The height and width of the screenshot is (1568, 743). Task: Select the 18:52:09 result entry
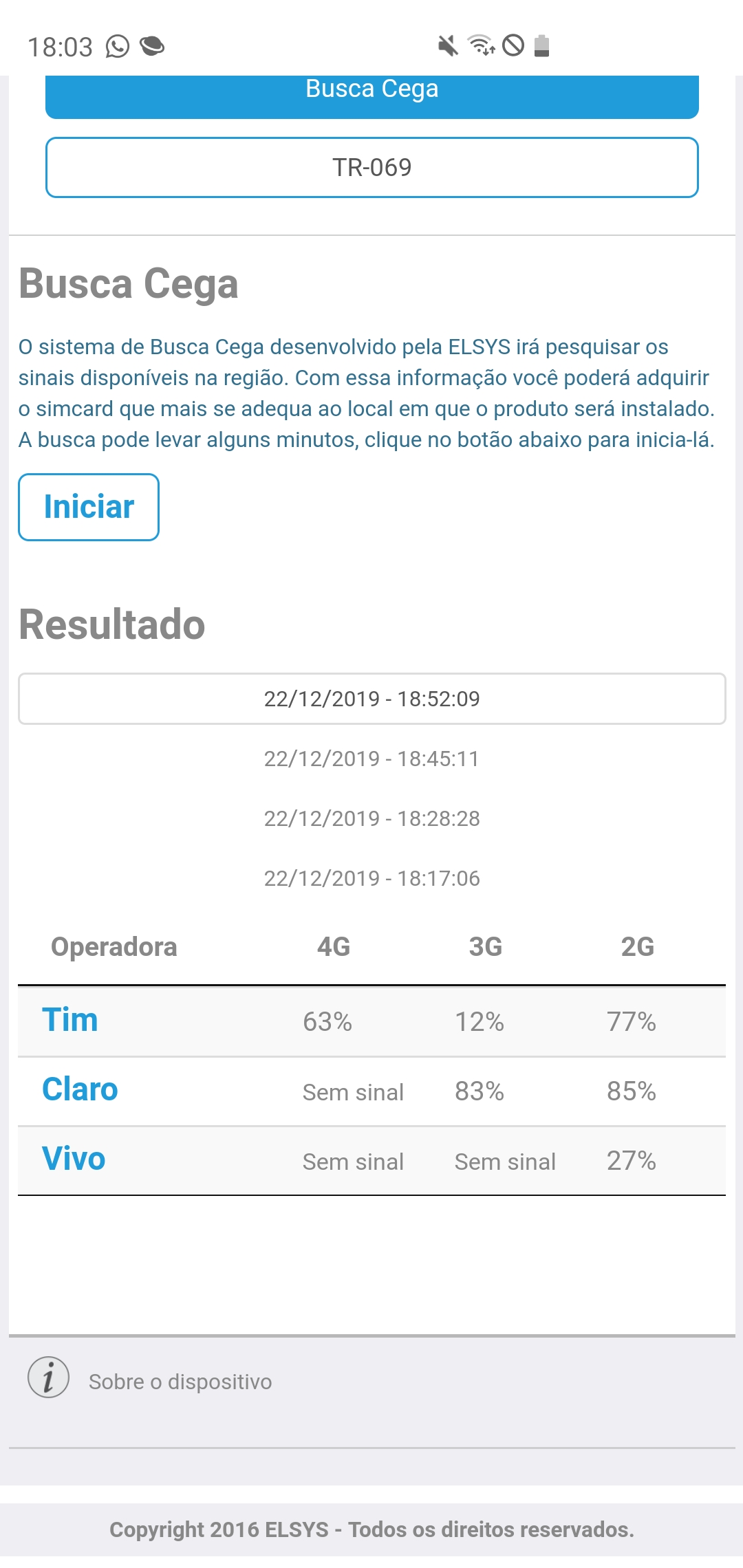pos(371,699)
